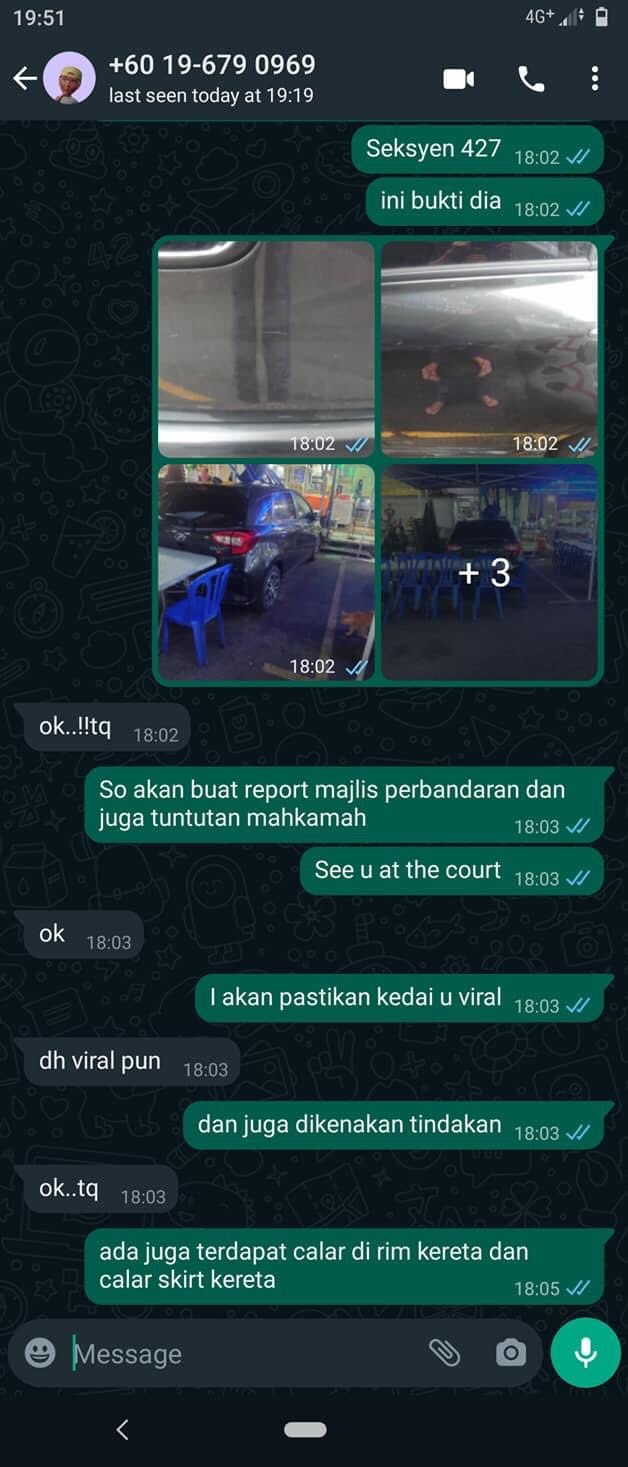Open the +3 more photos tile
Image resolution: width=628 pixels, height=1467 pixels.
pos(489,572)
